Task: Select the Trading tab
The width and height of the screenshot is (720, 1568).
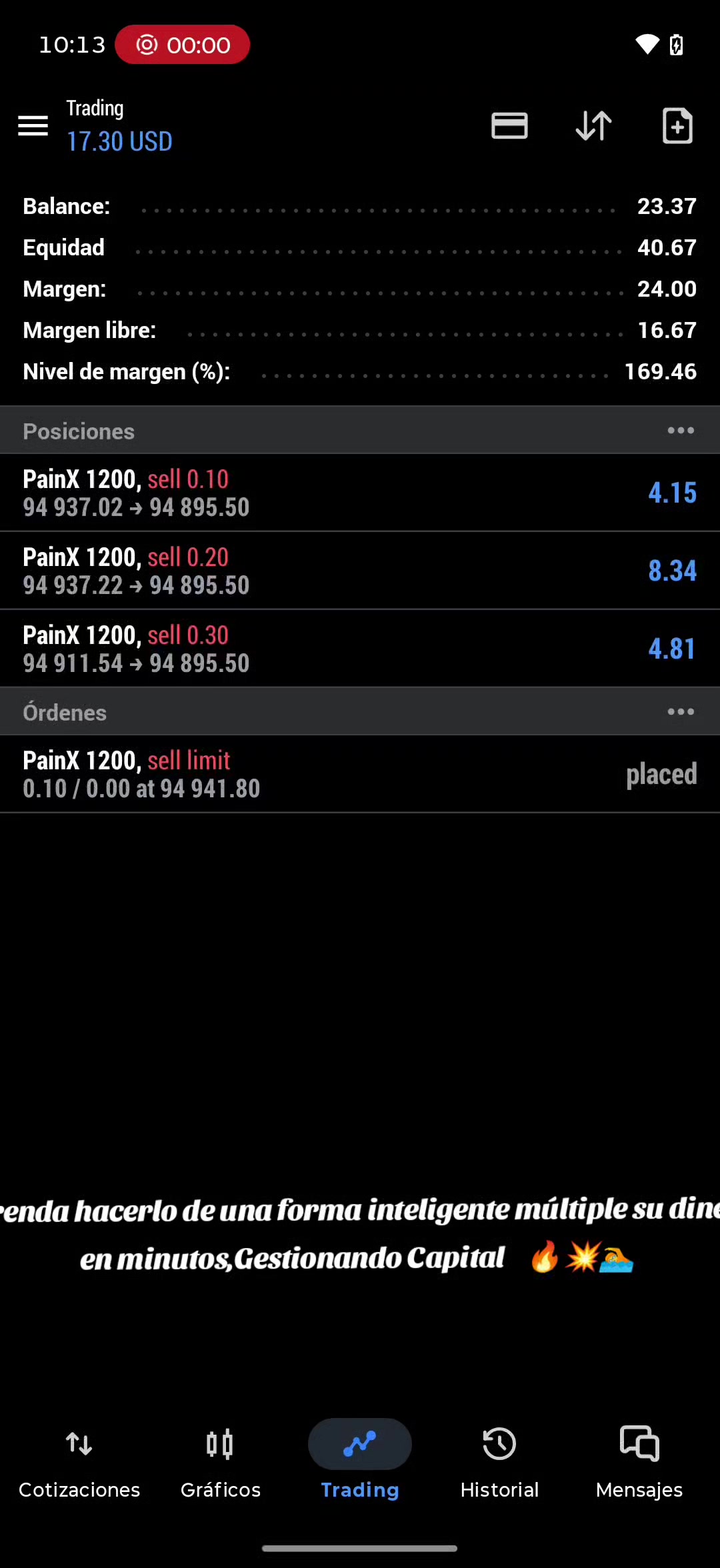Action: [360, 1463]
